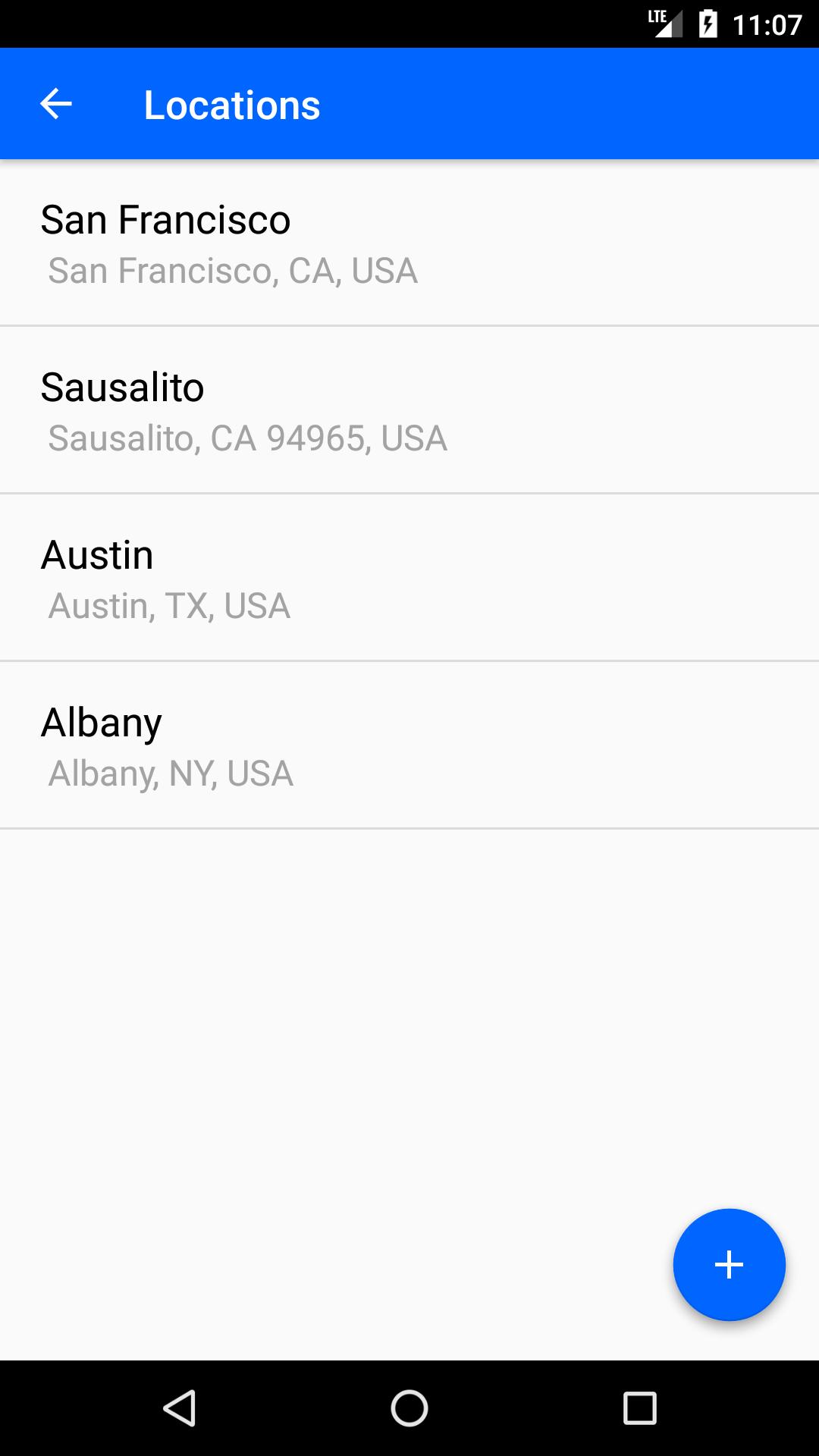The width and height of the screenshot is (819, 1456).
Task: Tap the subtitle San Francisco, CA, USA
Action: (x=232, y=271)
